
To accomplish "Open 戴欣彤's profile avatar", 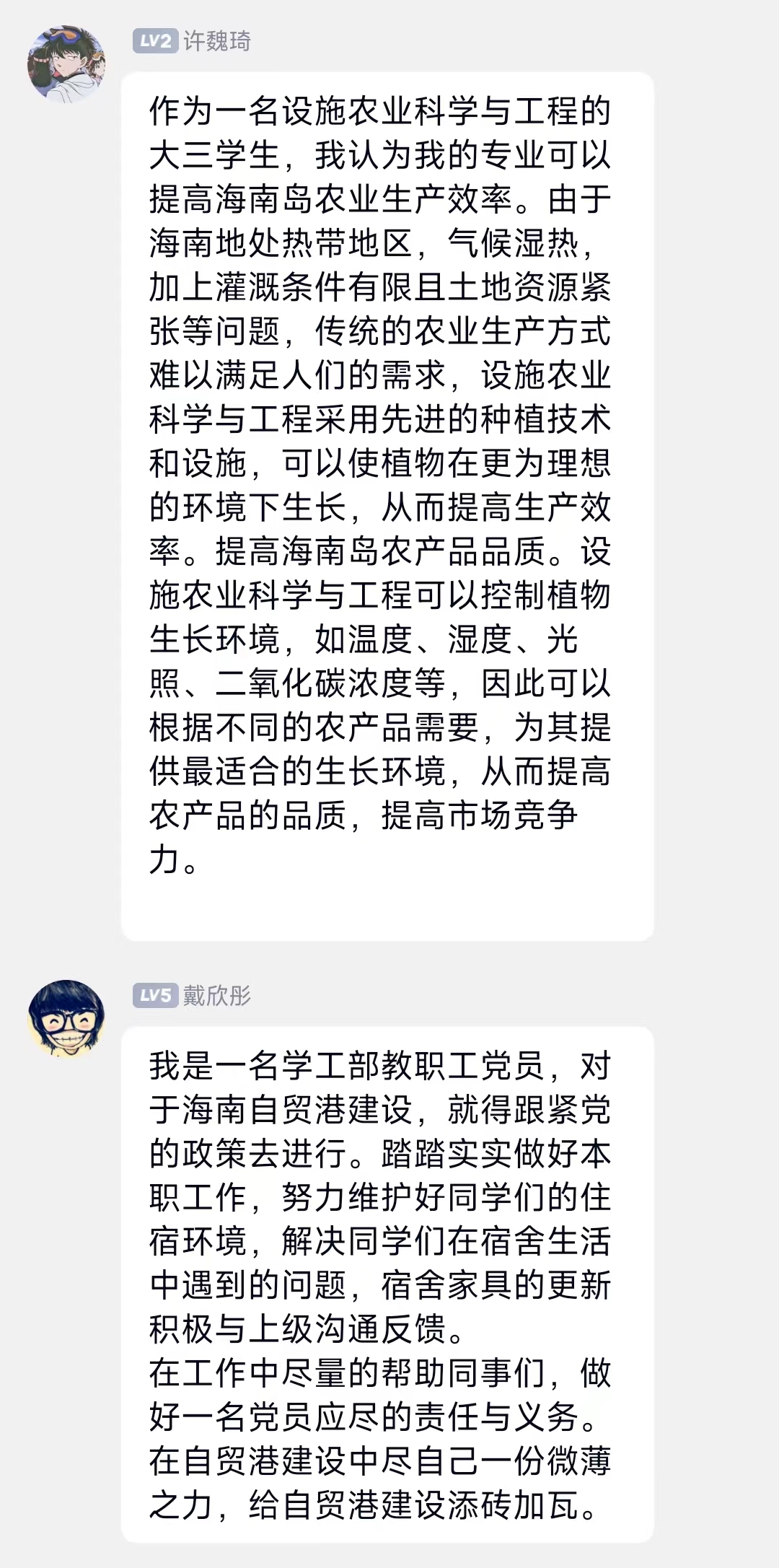I will tap(66, 1018).
